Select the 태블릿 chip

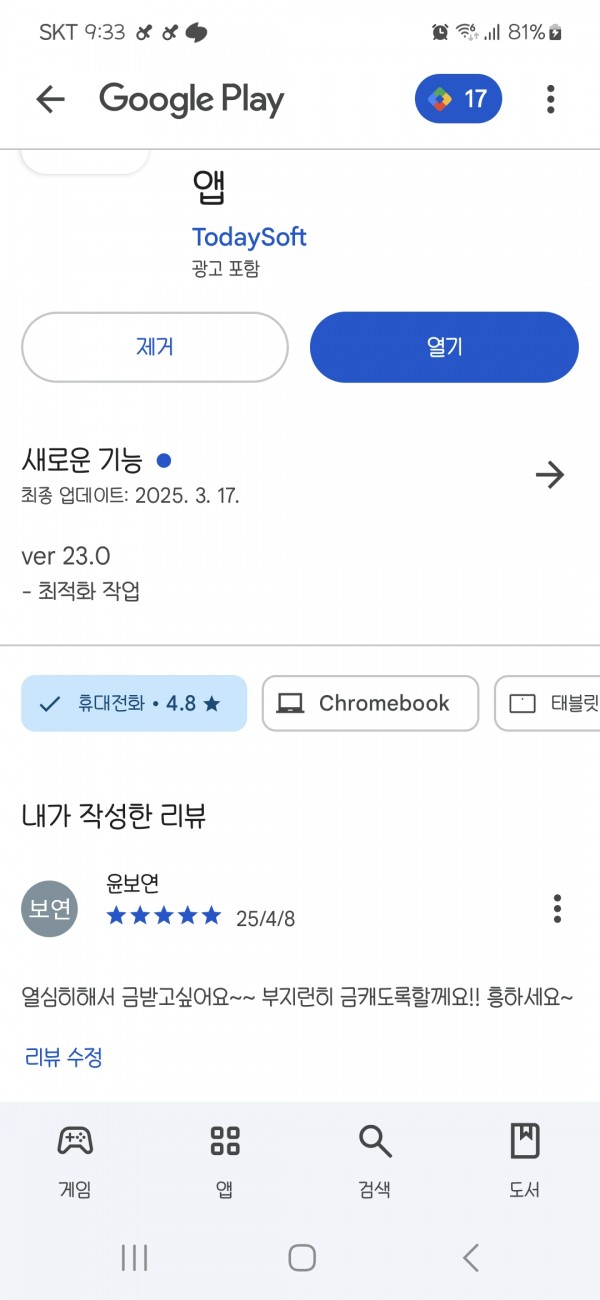coord(547,703)
